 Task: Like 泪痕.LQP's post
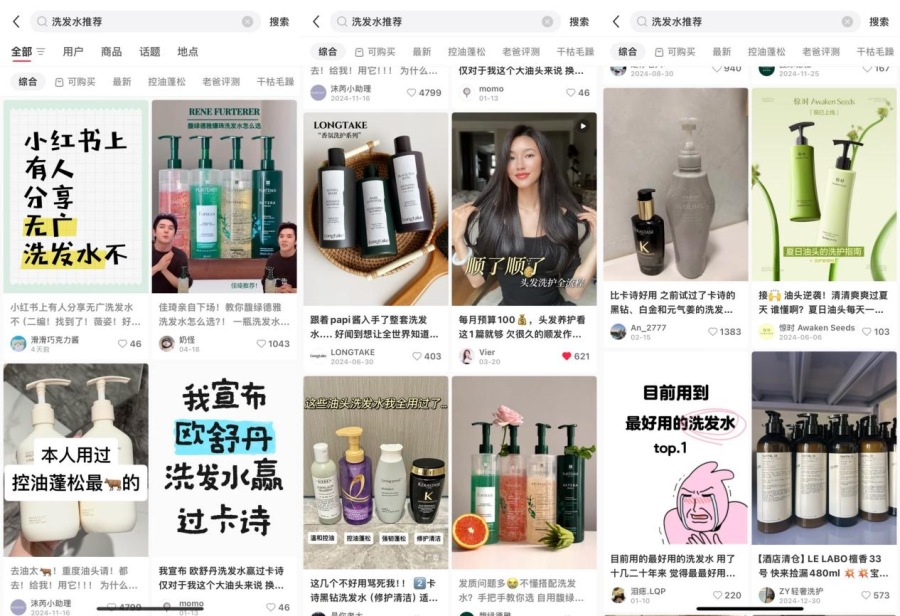pyautogui.click(x=711, y=595)
